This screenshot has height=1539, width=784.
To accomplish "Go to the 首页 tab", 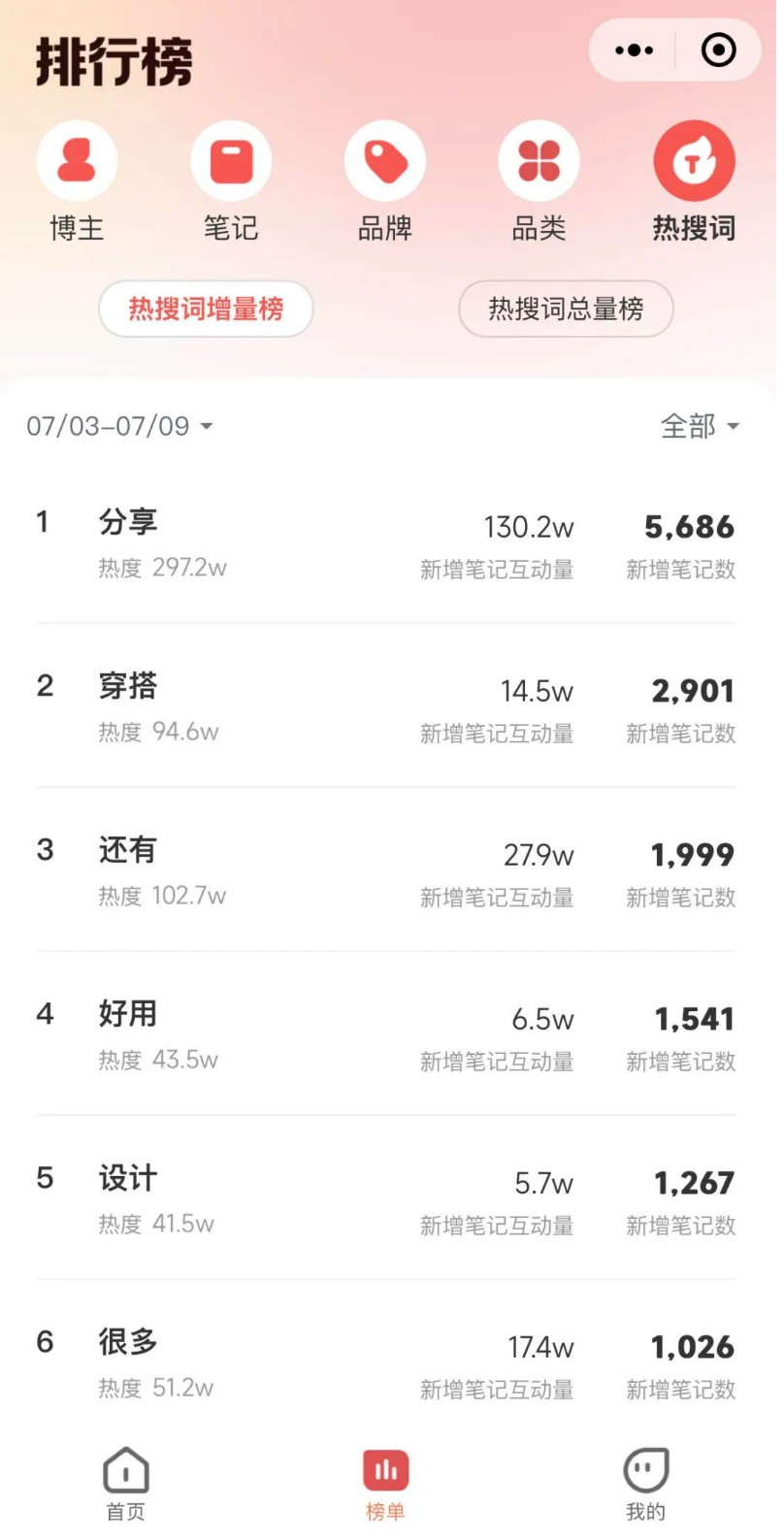I will point(126,1484).
